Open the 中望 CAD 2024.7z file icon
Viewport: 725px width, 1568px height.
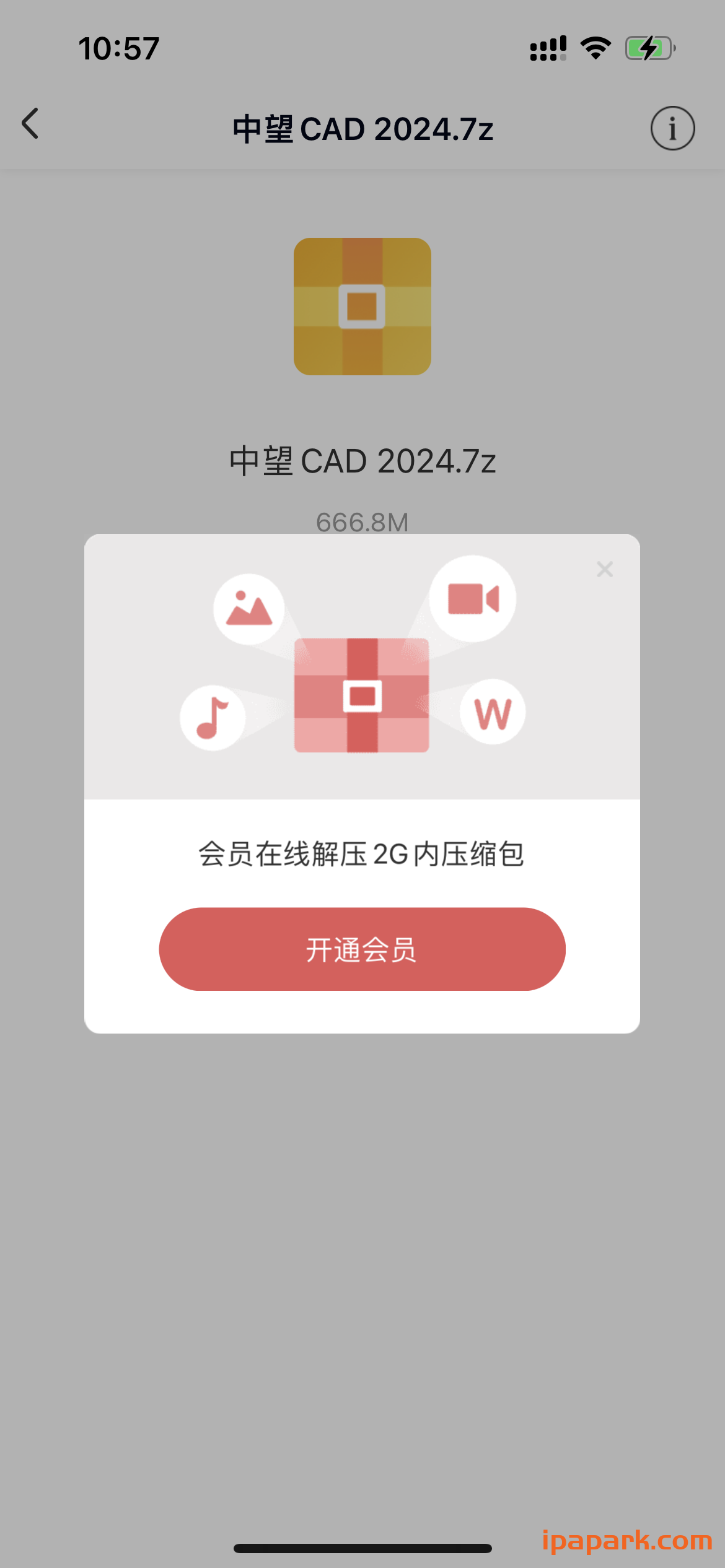point(362,305)
